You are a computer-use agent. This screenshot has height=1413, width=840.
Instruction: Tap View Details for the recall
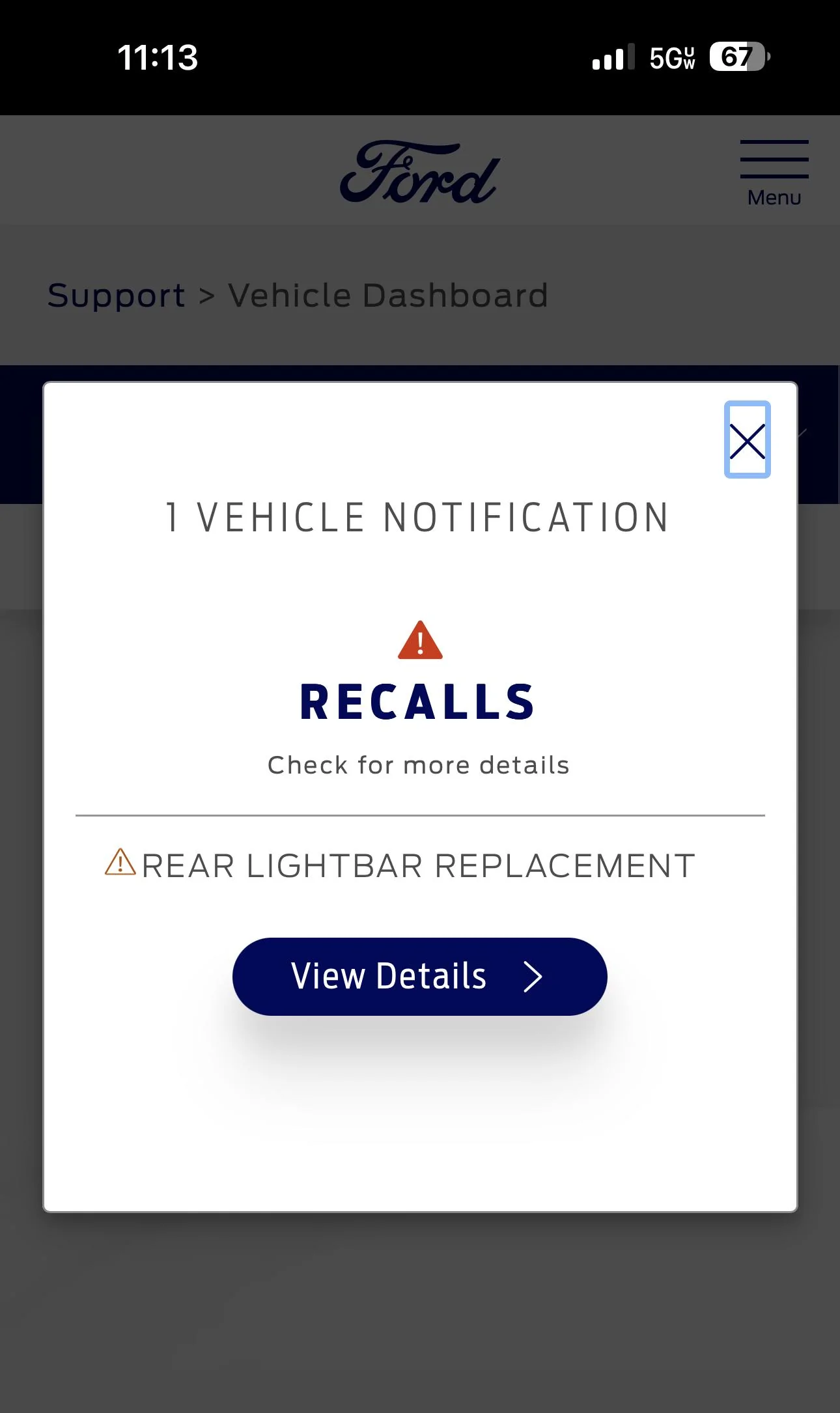(419, 976)
